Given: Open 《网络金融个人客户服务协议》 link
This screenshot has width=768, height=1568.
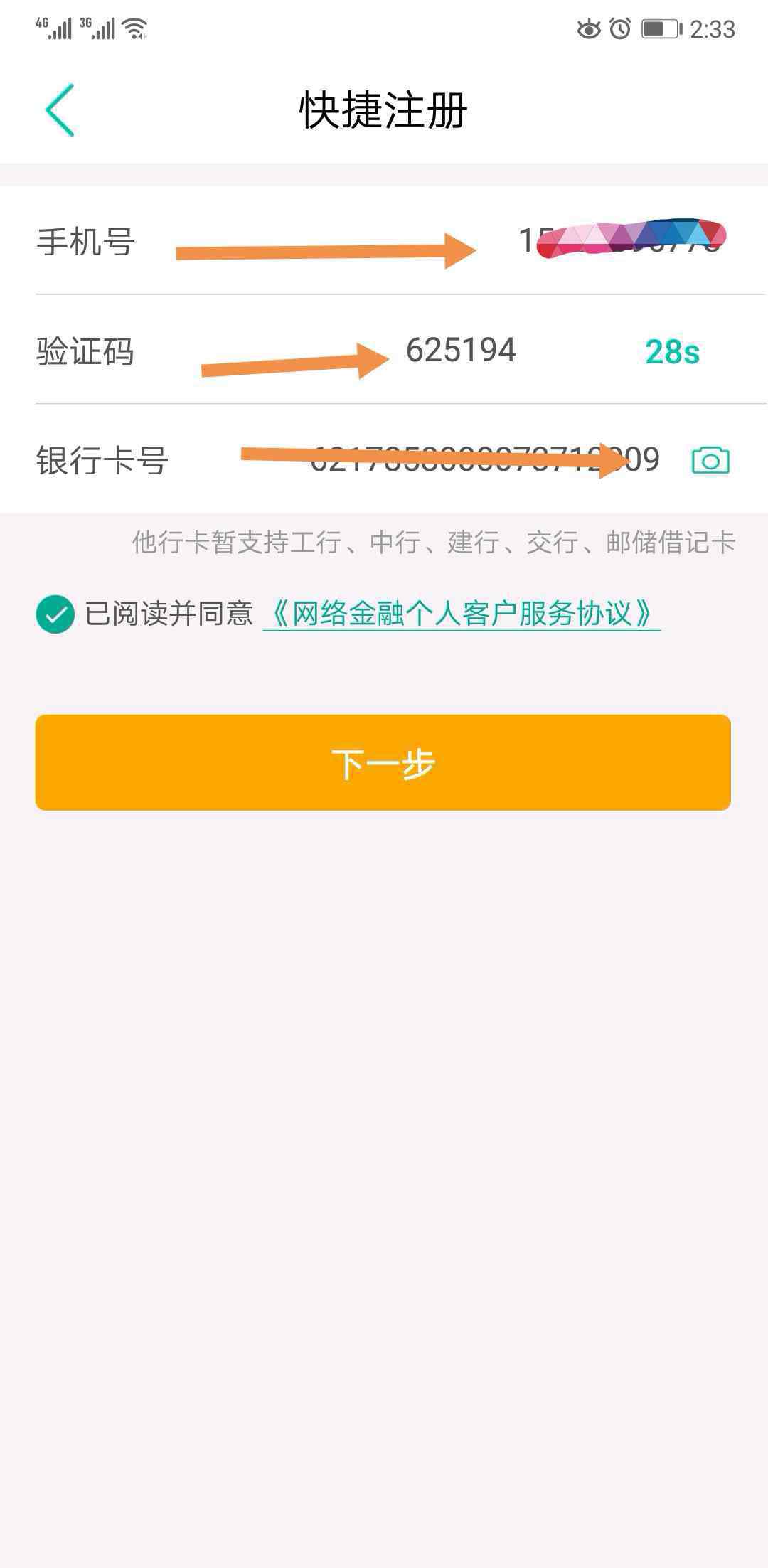Looking at the screenshot, I should coord(462,614).
